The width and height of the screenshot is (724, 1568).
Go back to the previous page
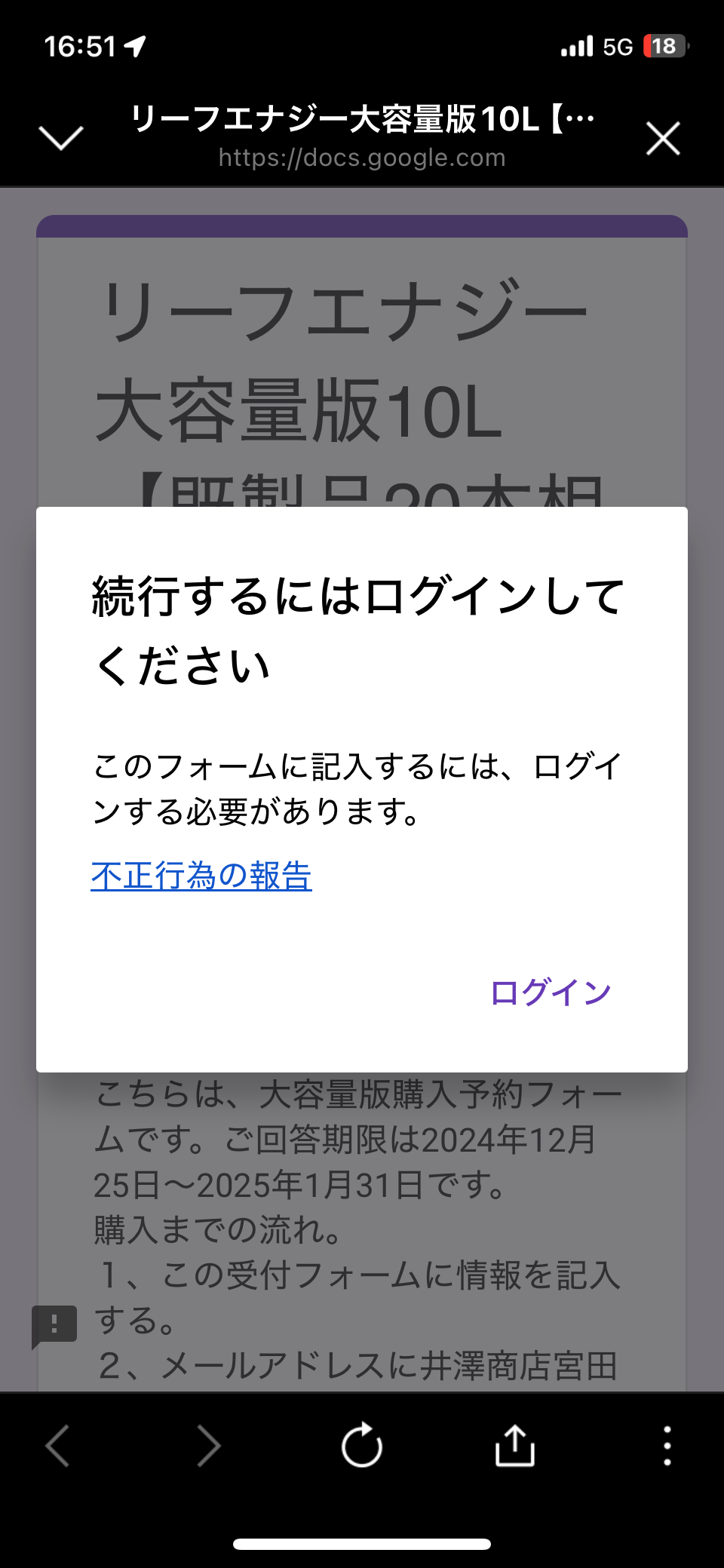[58, 1445]
